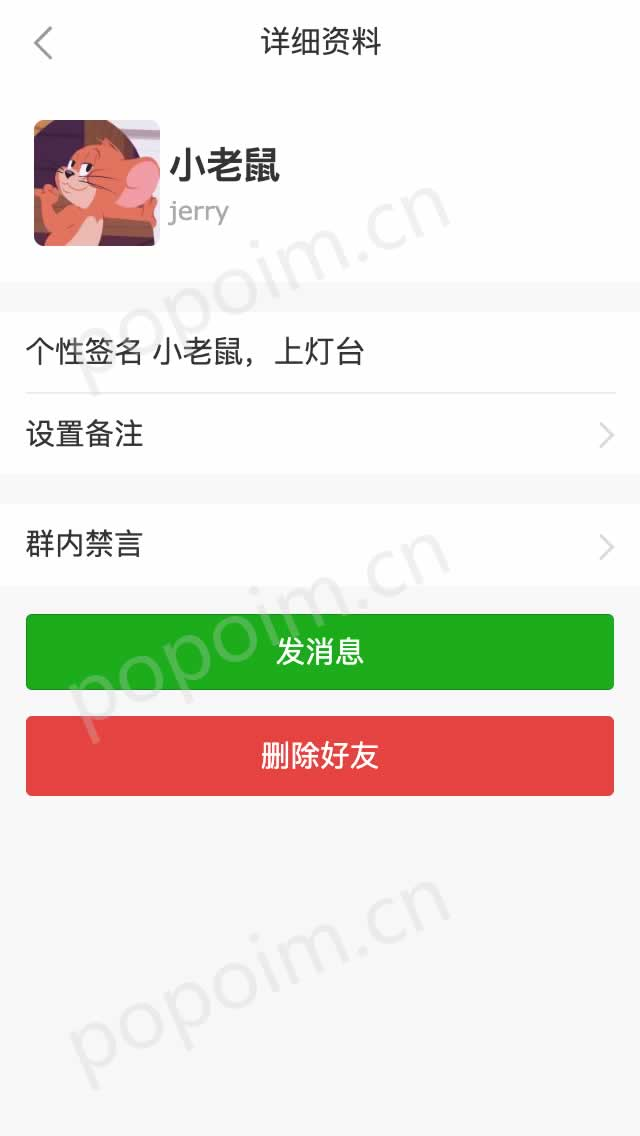Open 群内禁言 settings
The image size is (640, 1136).
[x=320, y=545]
